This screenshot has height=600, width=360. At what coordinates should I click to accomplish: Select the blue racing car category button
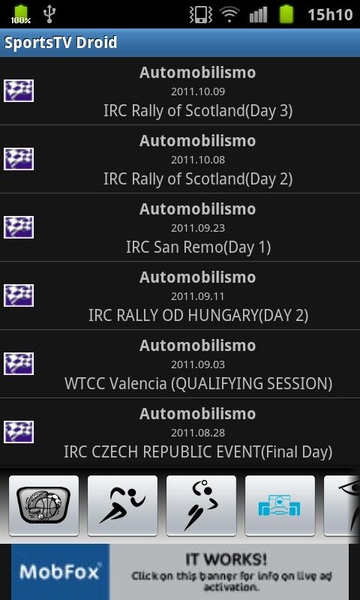coord(280,505)
